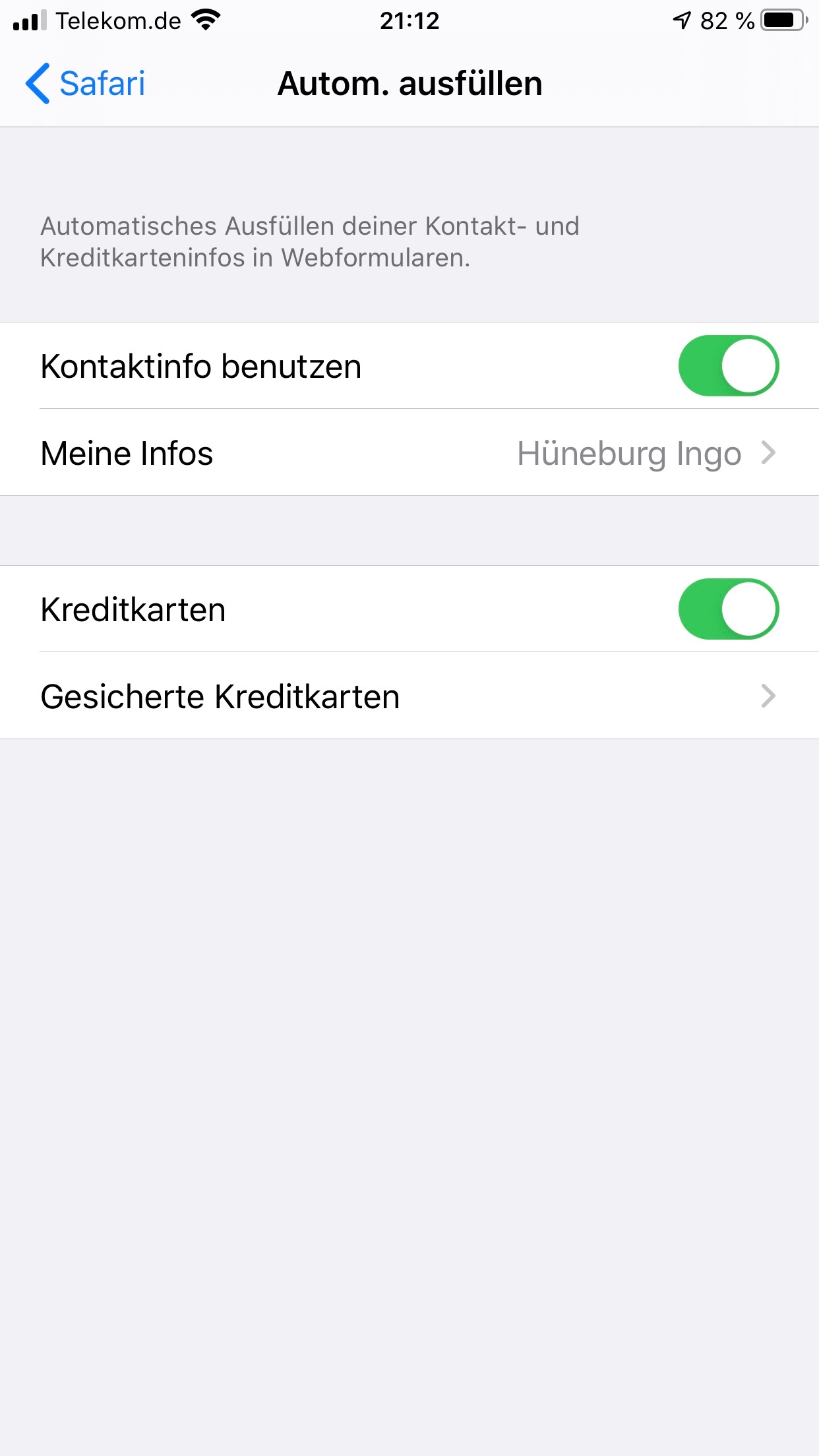819x1456 pixels.
Task: Open Meine Infos contact selection
Action: 409,453
